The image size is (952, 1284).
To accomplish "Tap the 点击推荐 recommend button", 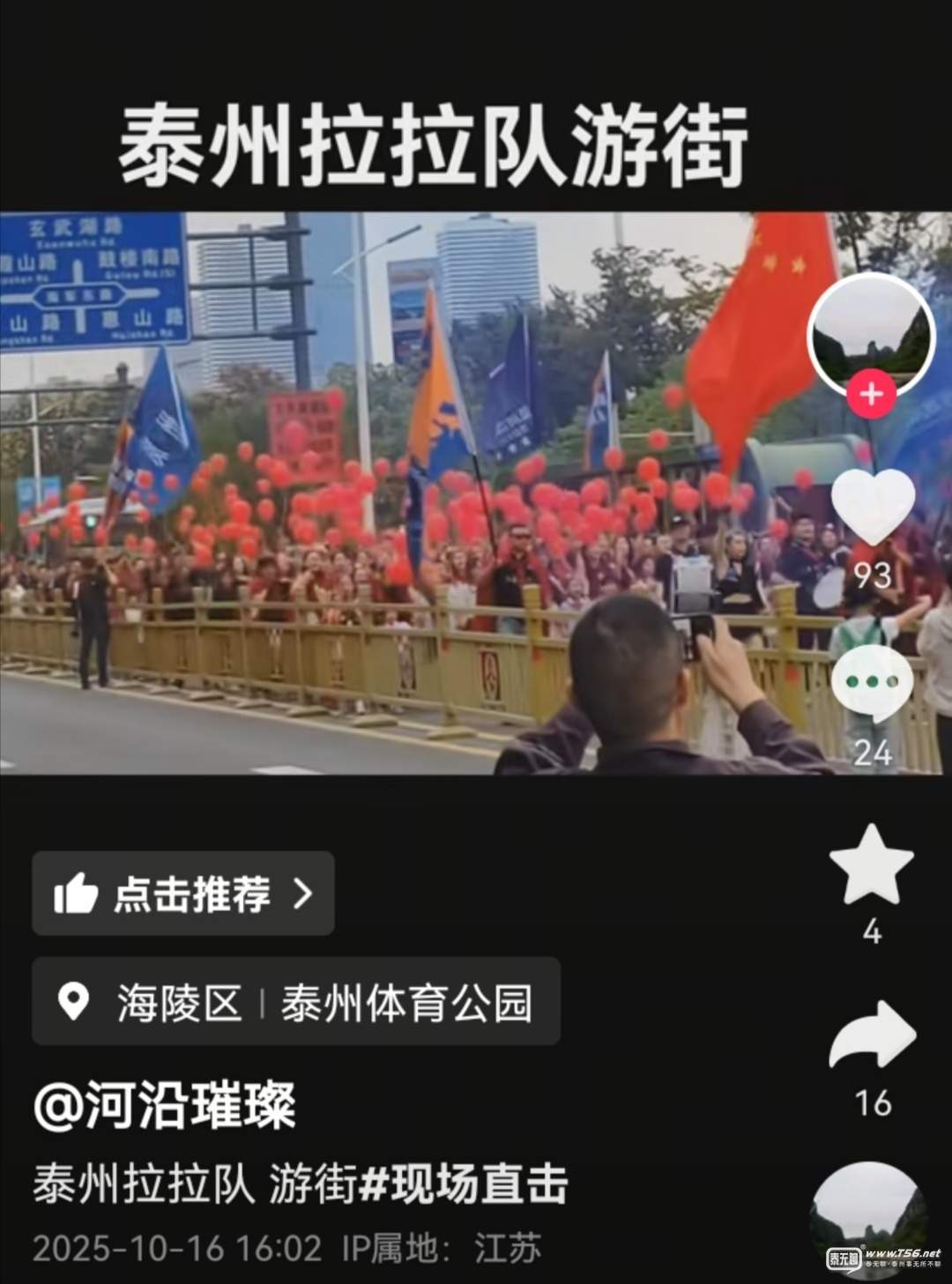I will [x=183, y=894].
